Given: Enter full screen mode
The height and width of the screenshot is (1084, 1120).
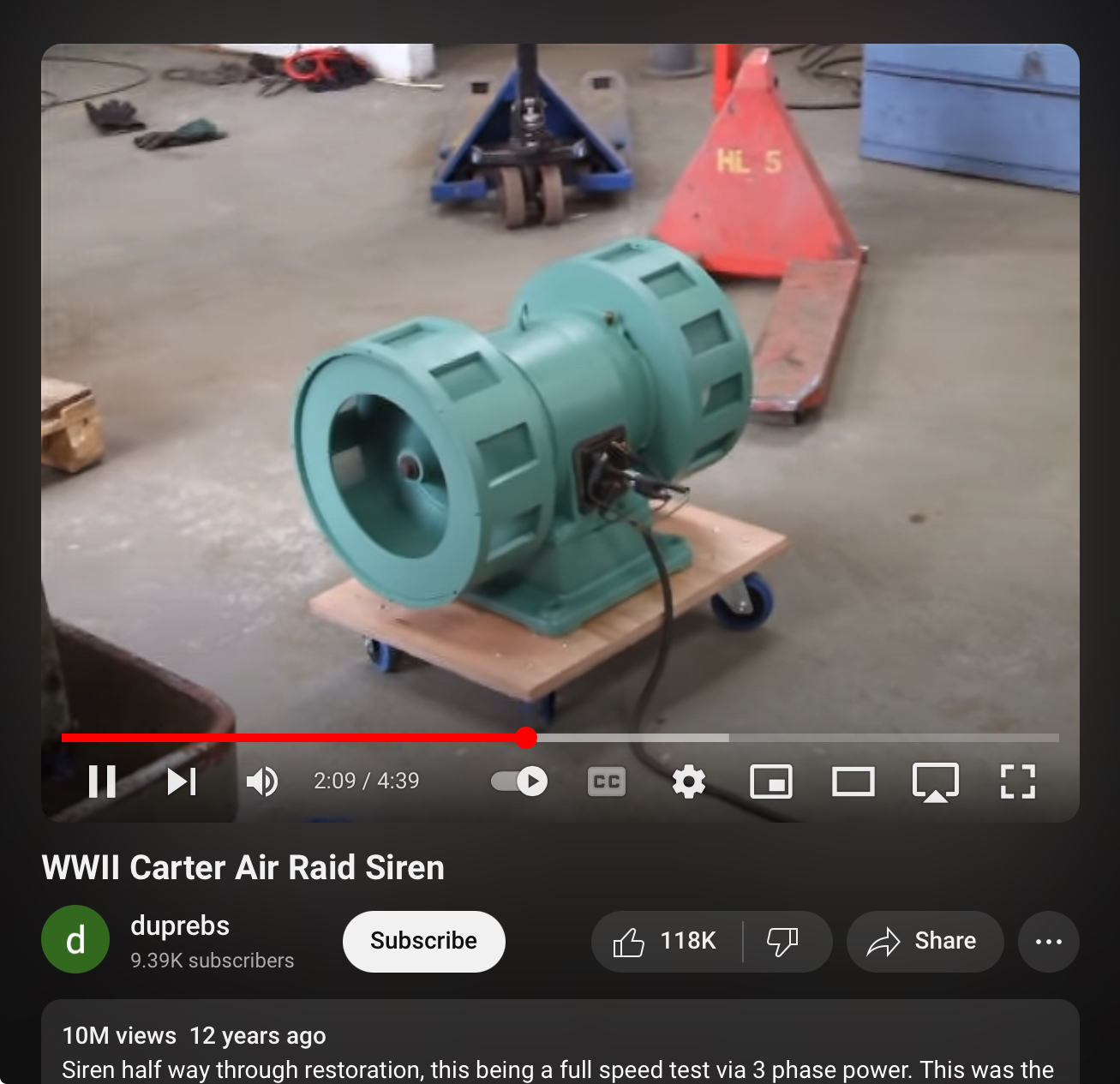Looking at the screenshot, I should (x=1017, y=781).
